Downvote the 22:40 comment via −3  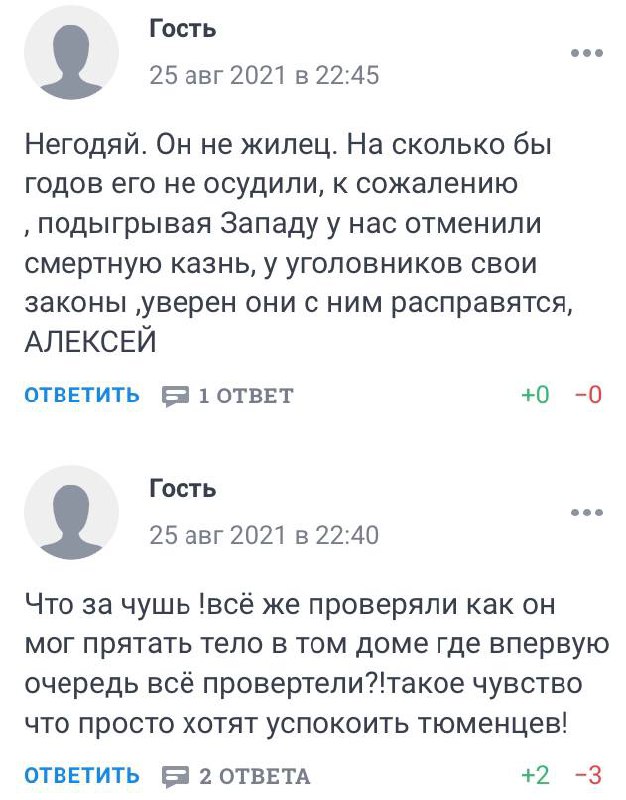pos(588,775)
